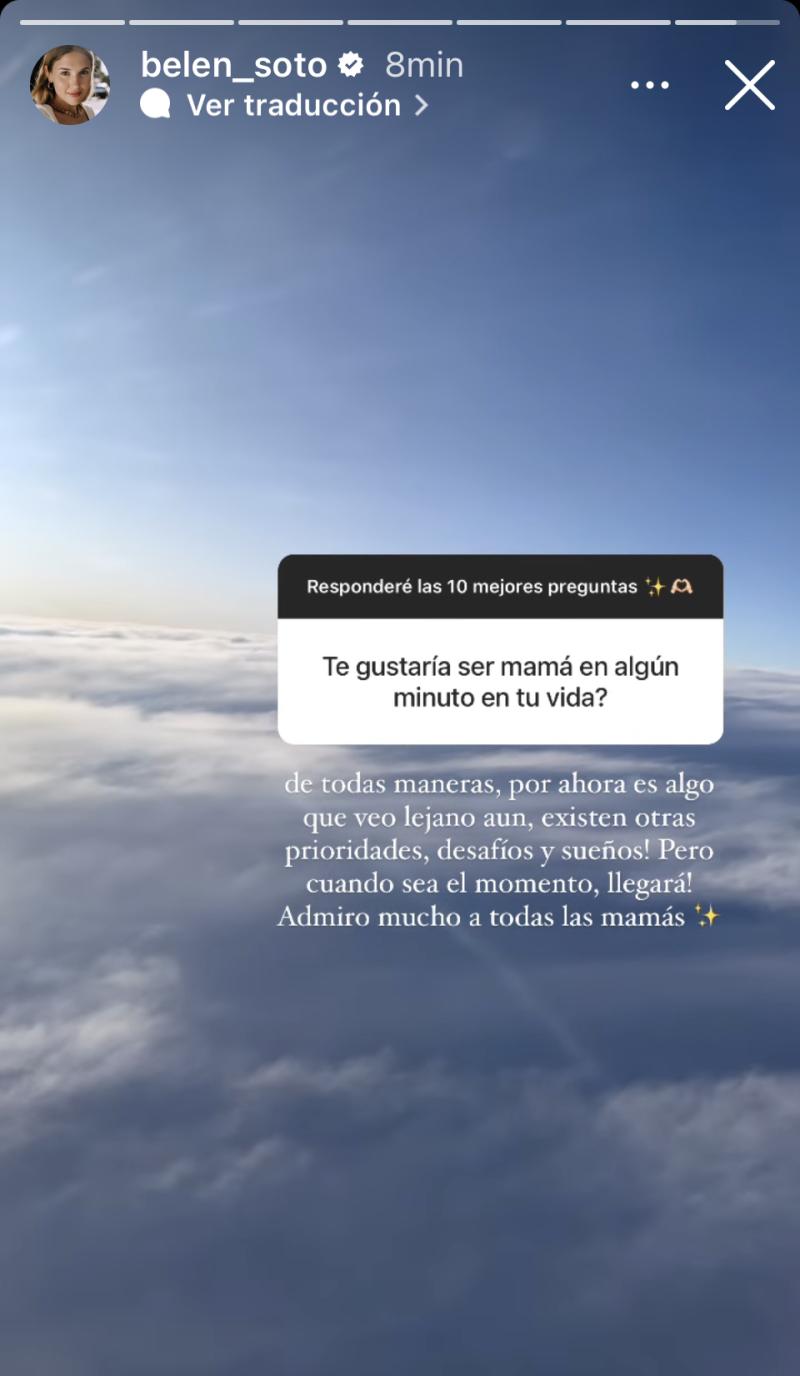Open belen_soto's profile picture
The width and height of the screenshot is (800, 1376).
point(70,85)
